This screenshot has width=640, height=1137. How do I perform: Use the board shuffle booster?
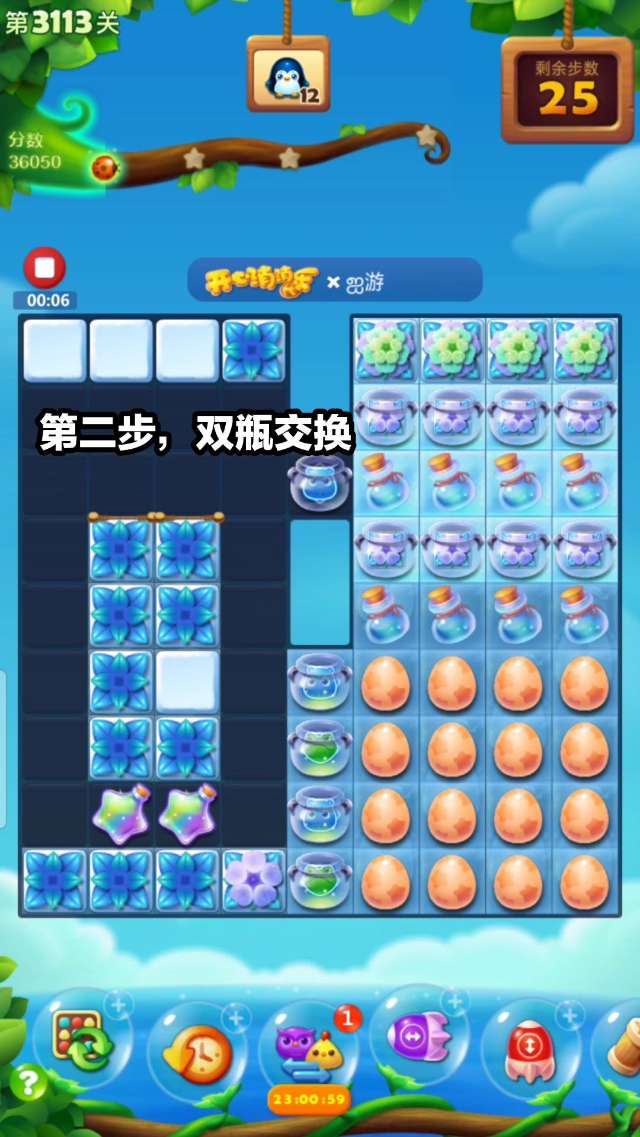click(x=83, y=1040)
